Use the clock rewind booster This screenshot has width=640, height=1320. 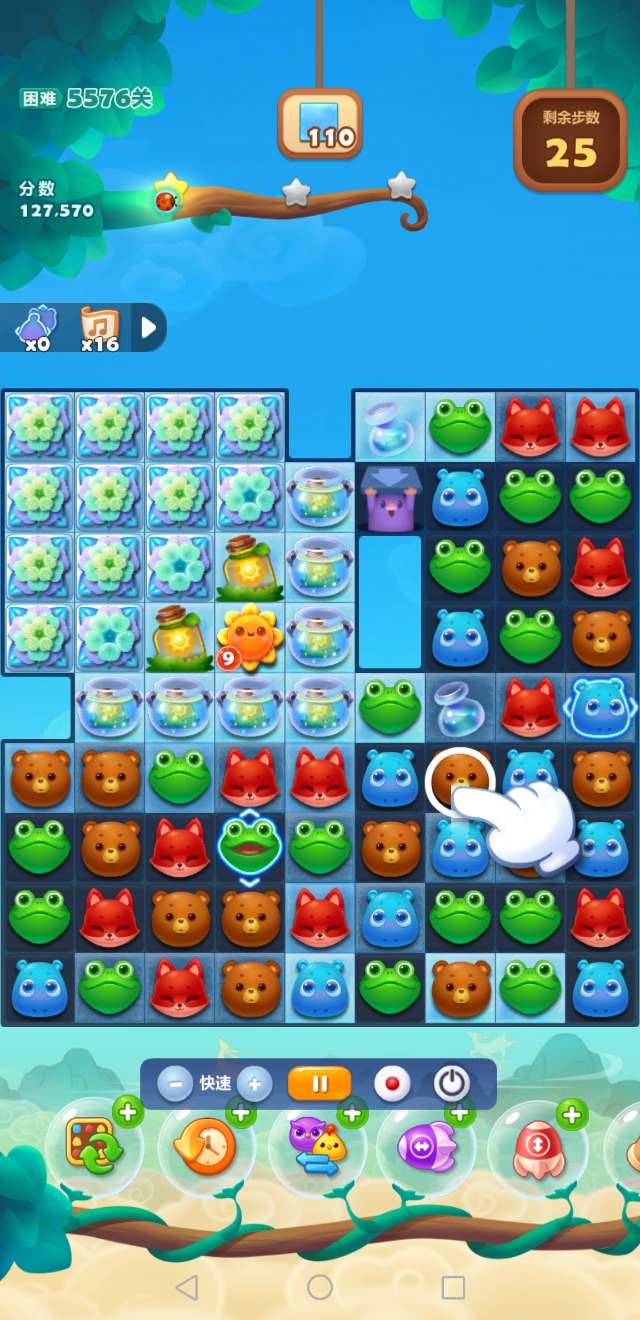tap(205, 1146)
